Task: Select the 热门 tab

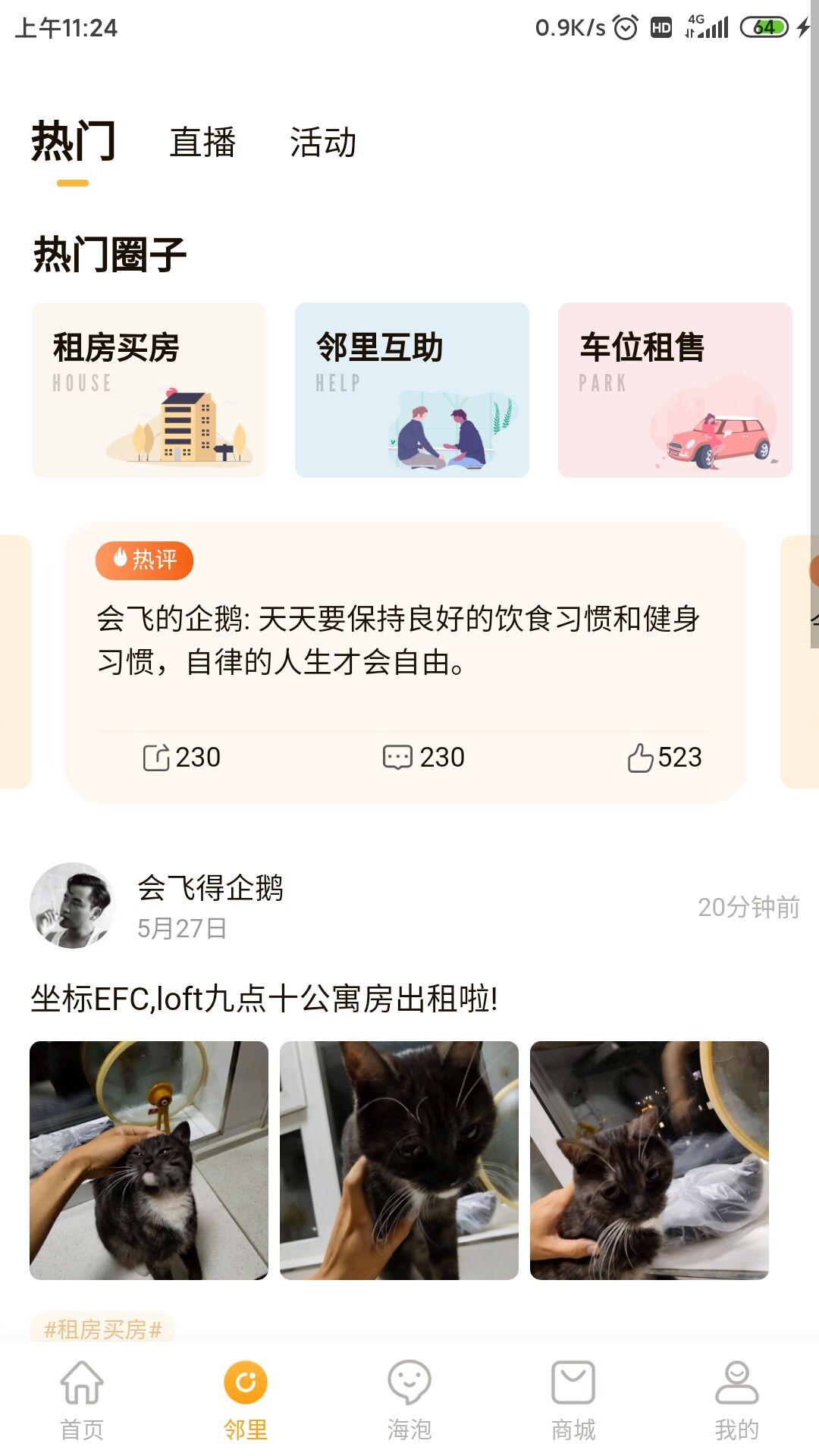Action: point(73,143)
